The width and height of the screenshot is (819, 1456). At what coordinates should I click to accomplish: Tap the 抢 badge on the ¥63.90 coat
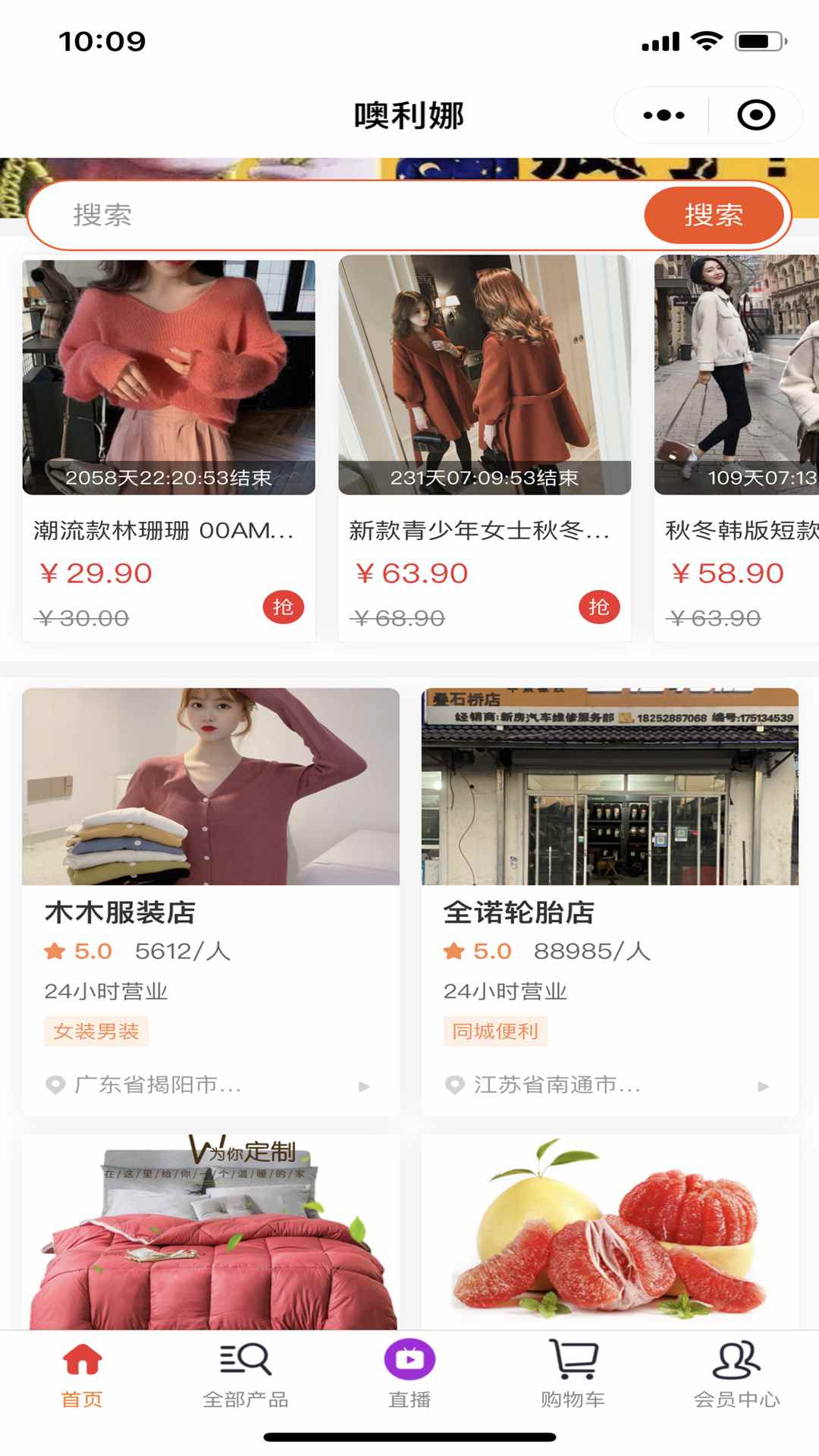pyautogui.click(x=598, y=607)
